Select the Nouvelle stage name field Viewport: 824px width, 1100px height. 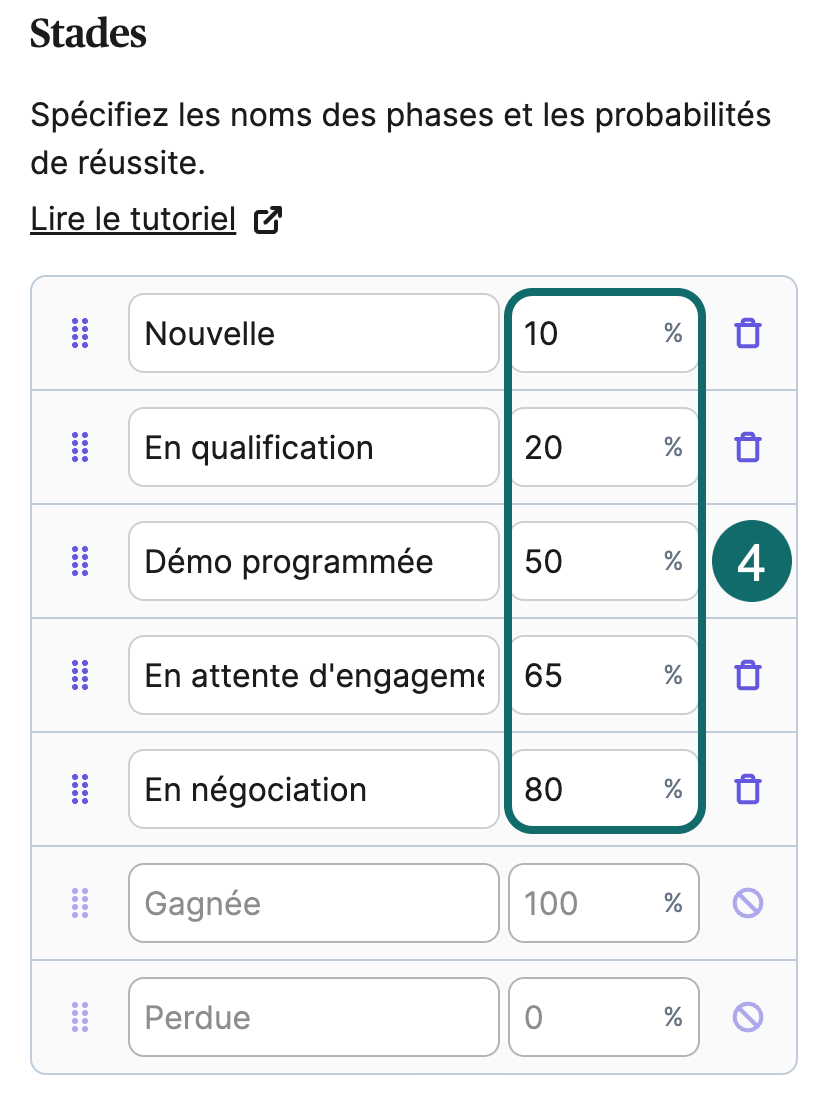click(x=313, y=334)
